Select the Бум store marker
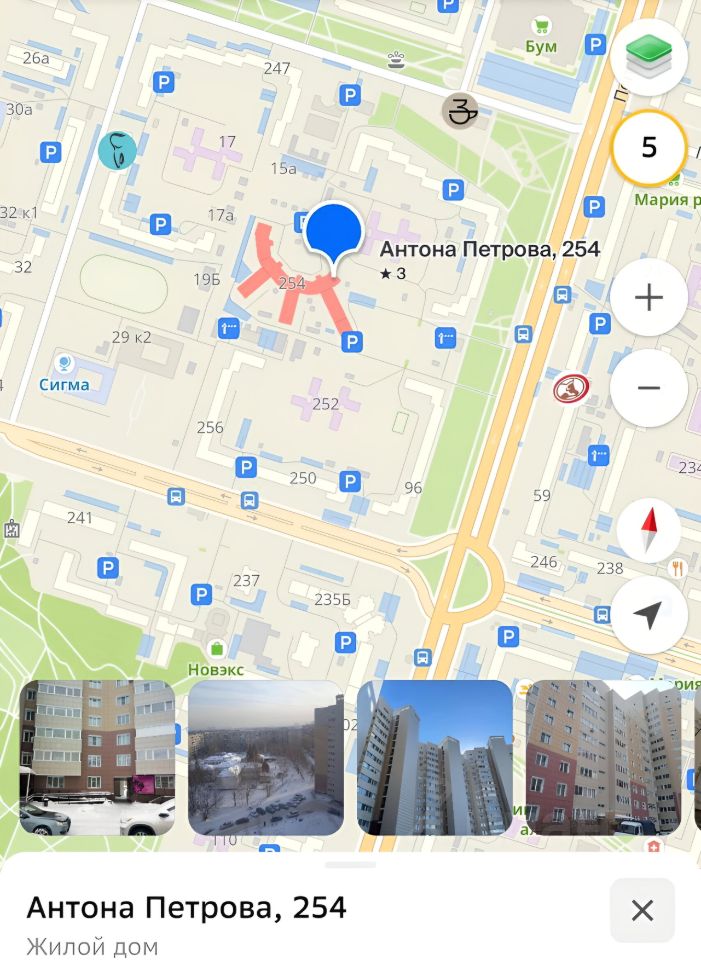The width and height of the screenshot is (701, 960). [x=541, y=32]
